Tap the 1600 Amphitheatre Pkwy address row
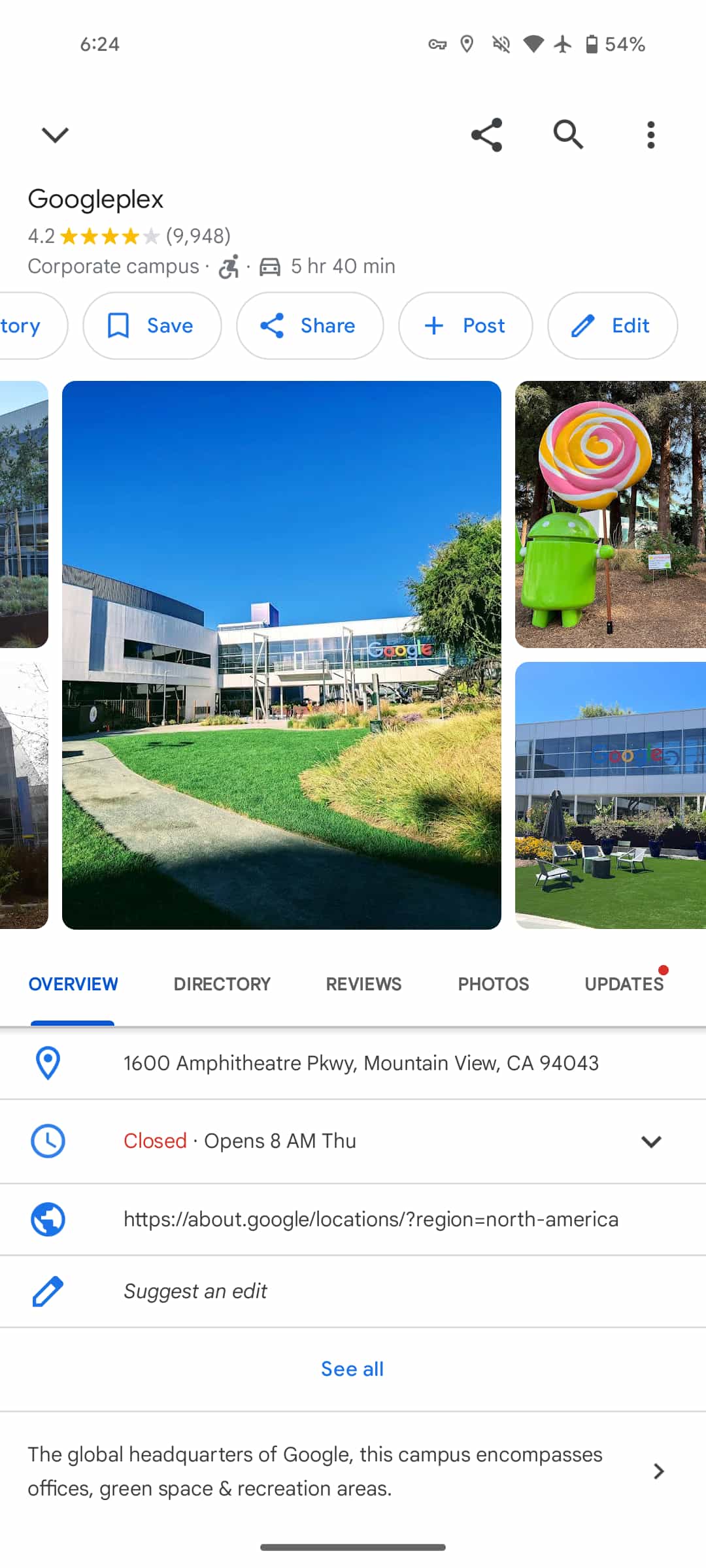706x1568 pixels. 361,1063
